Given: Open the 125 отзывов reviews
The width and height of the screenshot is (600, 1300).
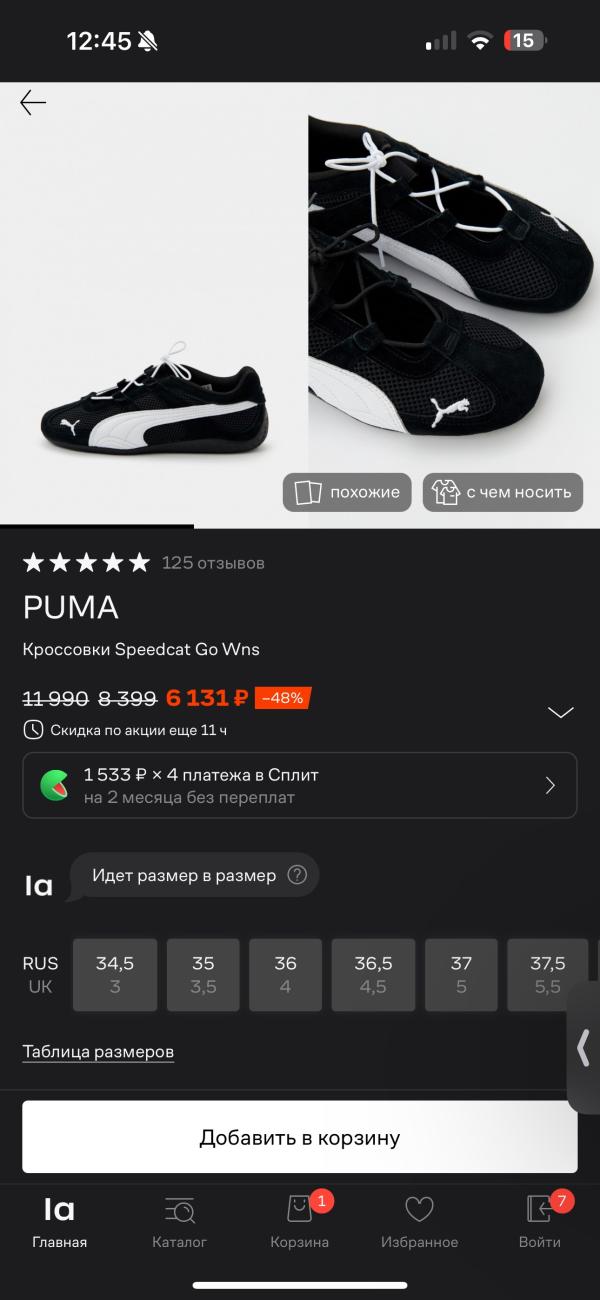Looking at the screenshot, I should [x=213, y=563].
